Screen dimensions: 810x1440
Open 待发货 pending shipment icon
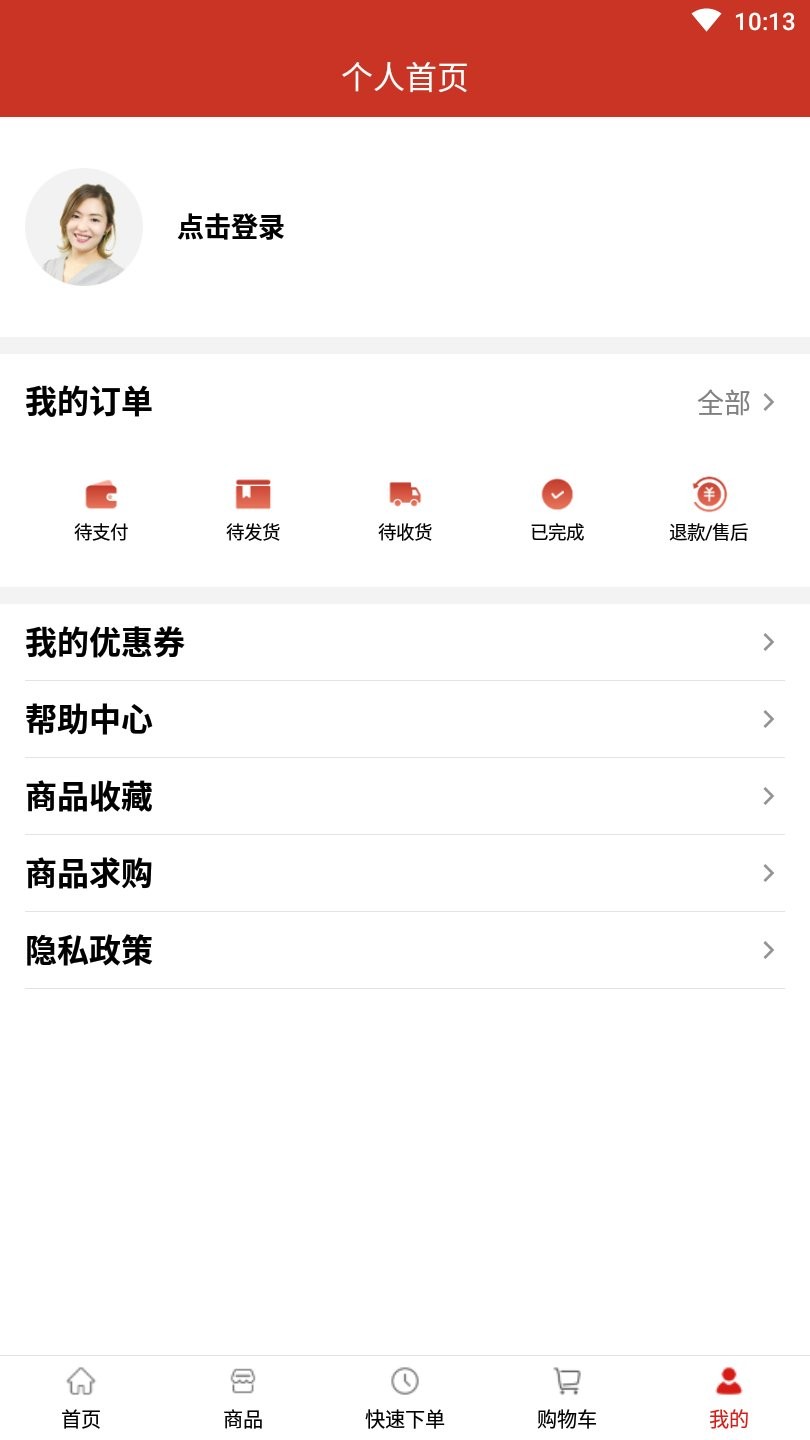click(253, 492)
